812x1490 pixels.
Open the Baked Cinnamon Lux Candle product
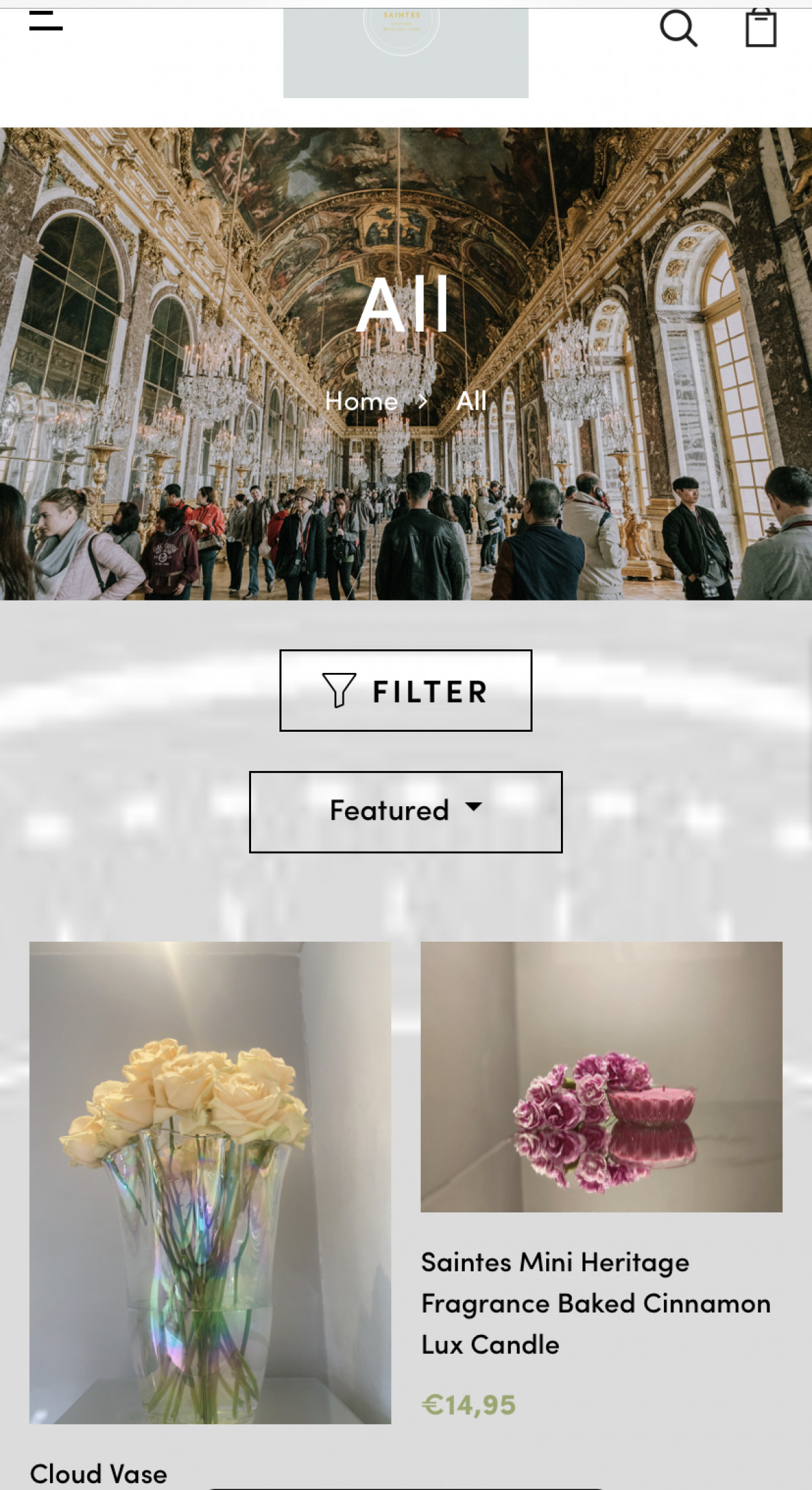[595, 1303]
